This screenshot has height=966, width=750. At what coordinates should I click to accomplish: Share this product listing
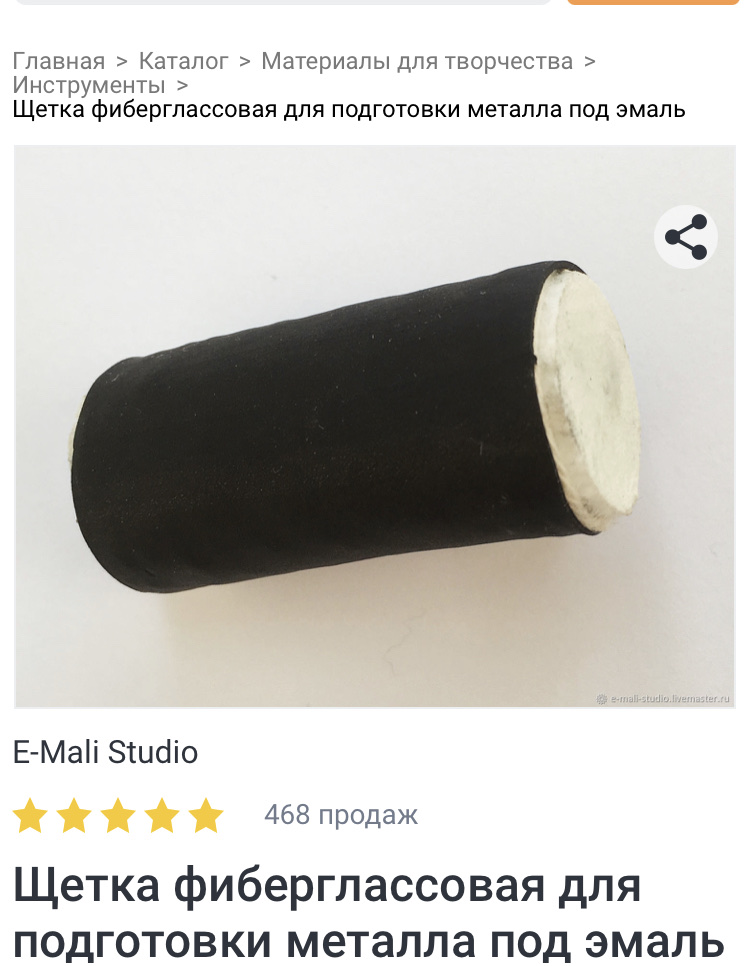pos(686,237)
